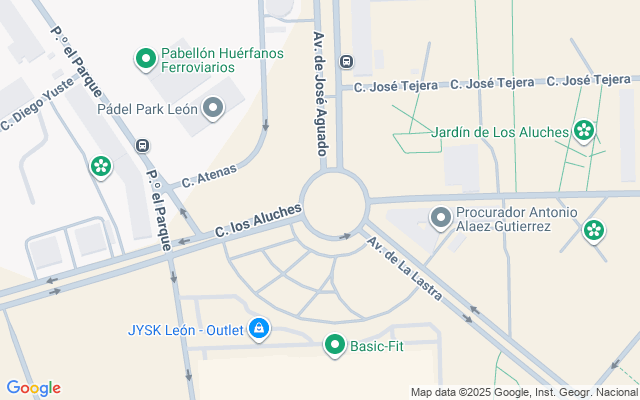Open Pabellón Huérfanos Ferroviarios marker
Image resolution: width=640 pixels, height=400 pixels.
pos(146,59)
